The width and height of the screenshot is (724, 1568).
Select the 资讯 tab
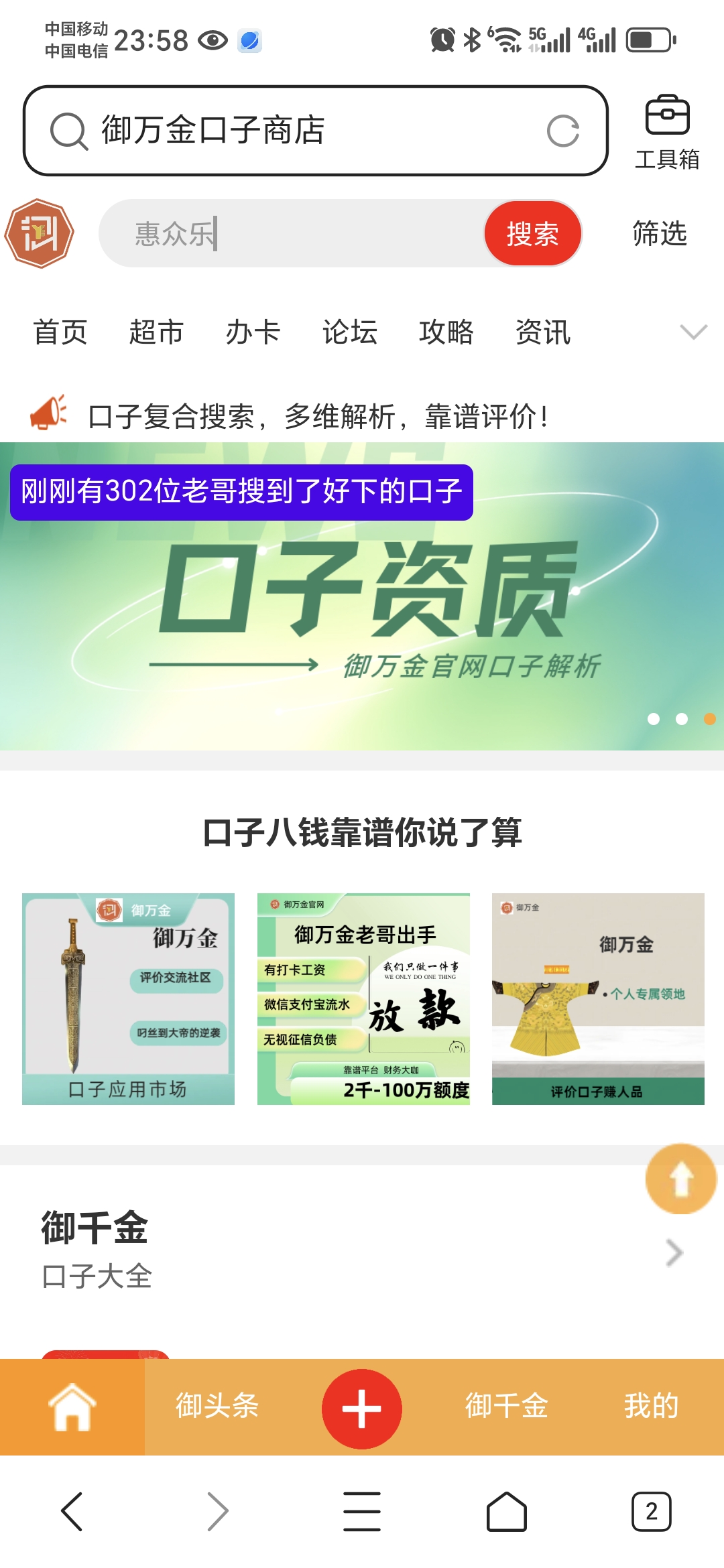[x=542, y=332]
